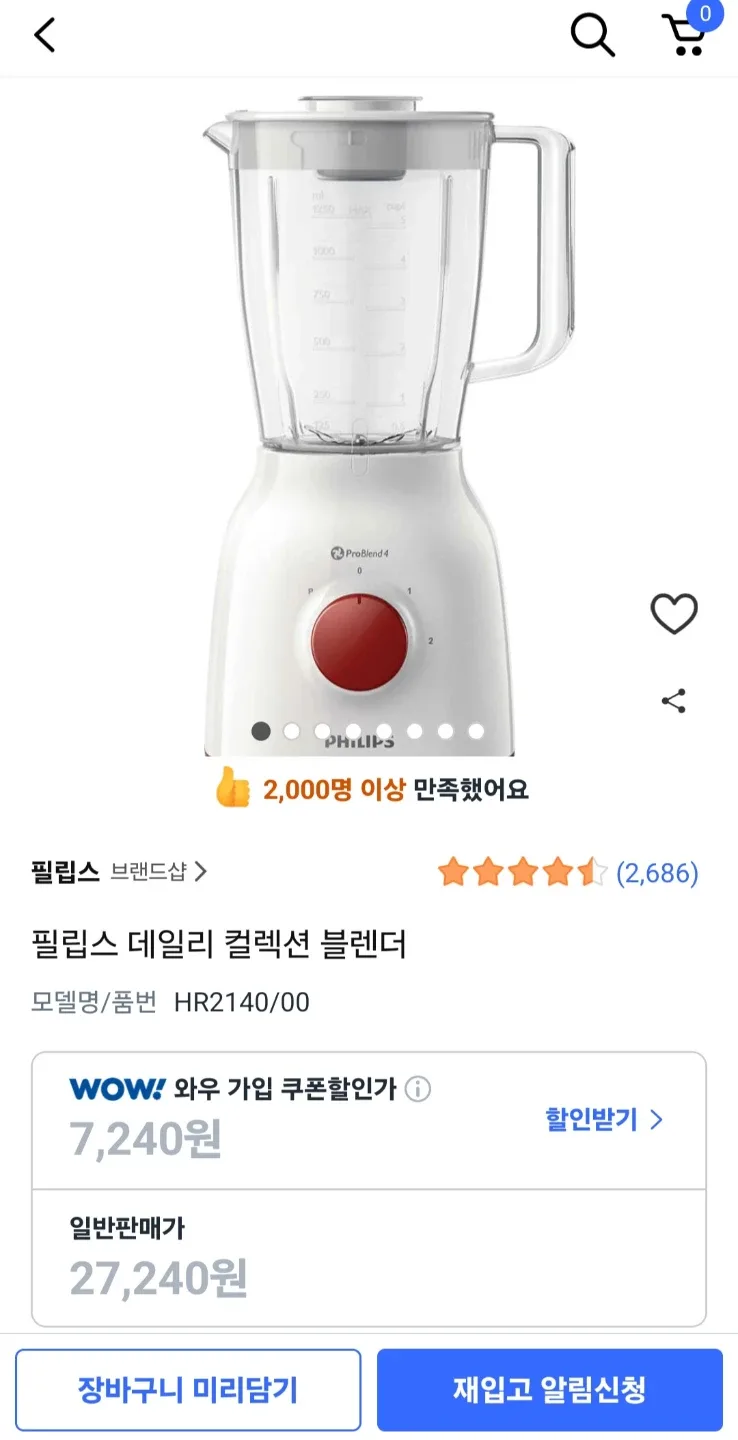
Task: View the 2,686 customer reviews
Action: pos(657,873)
